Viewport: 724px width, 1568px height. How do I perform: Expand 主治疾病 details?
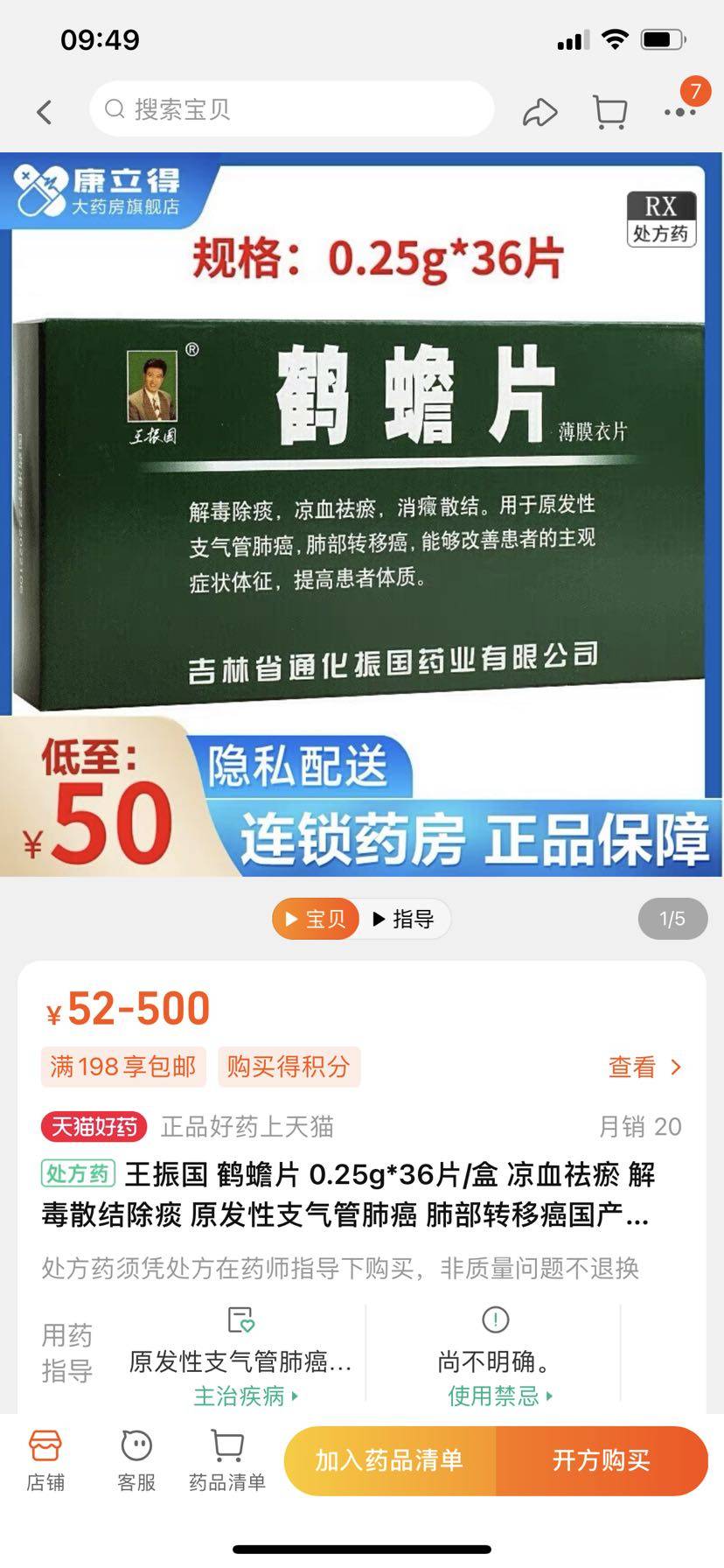tap(245, 1396)
